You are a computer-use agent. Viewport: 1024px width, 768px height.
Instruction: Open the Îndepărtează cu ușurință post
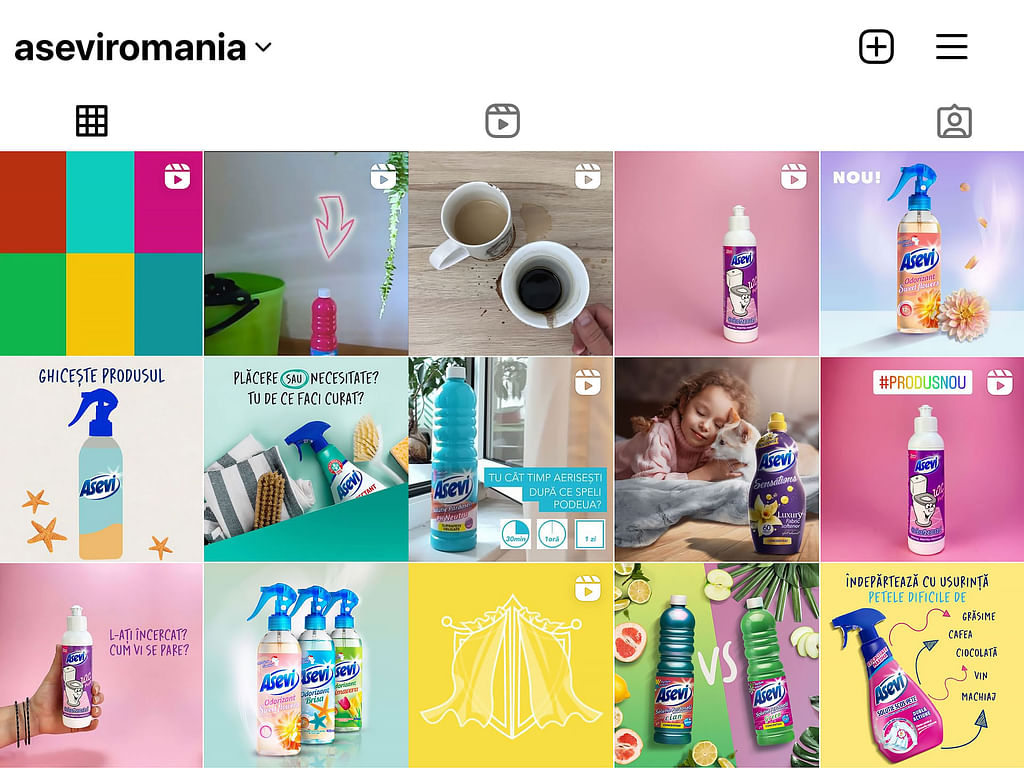922,665
